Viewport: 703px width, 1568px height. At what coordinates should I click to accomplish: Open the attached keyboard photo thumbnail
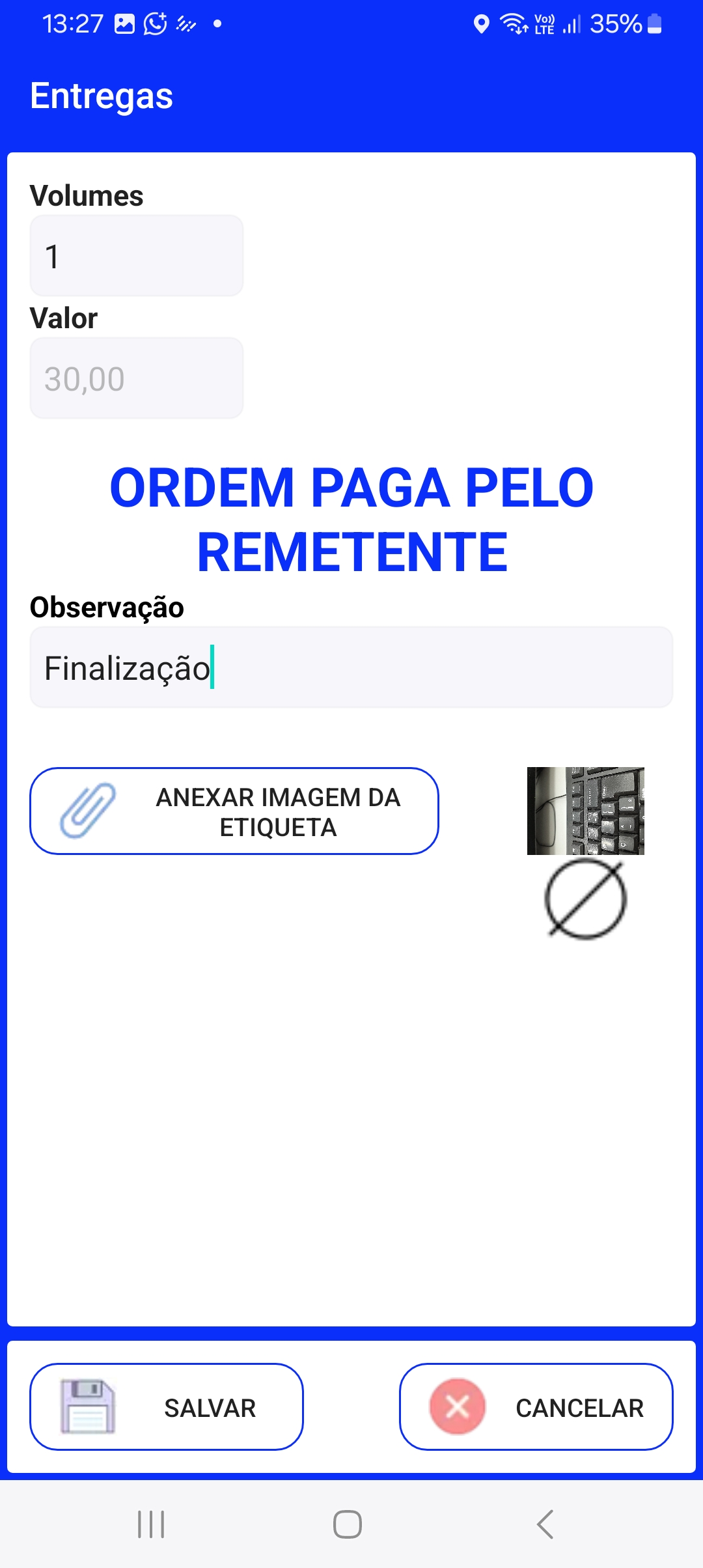click(x=585, y=811)
